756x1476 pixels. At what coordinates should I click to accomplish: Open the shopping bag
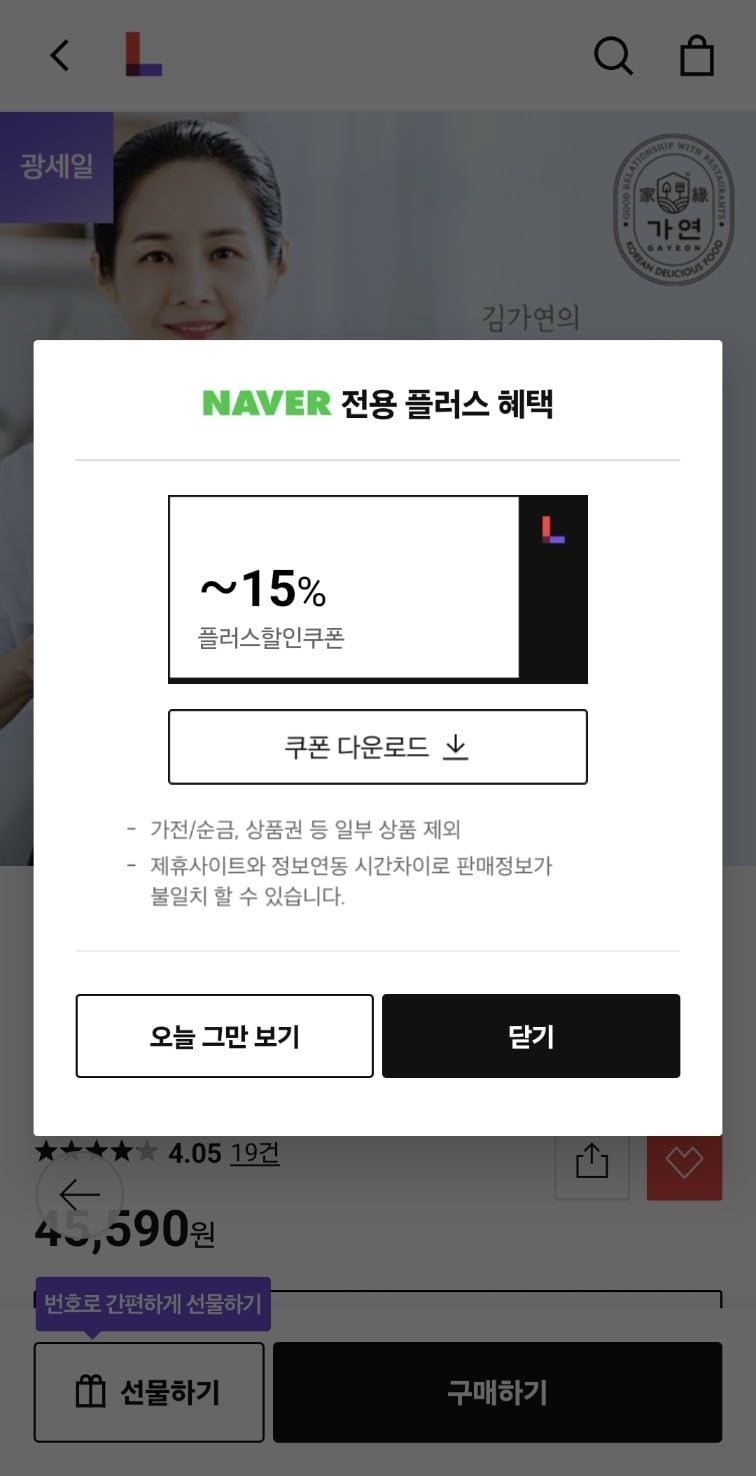pos(697,56)
